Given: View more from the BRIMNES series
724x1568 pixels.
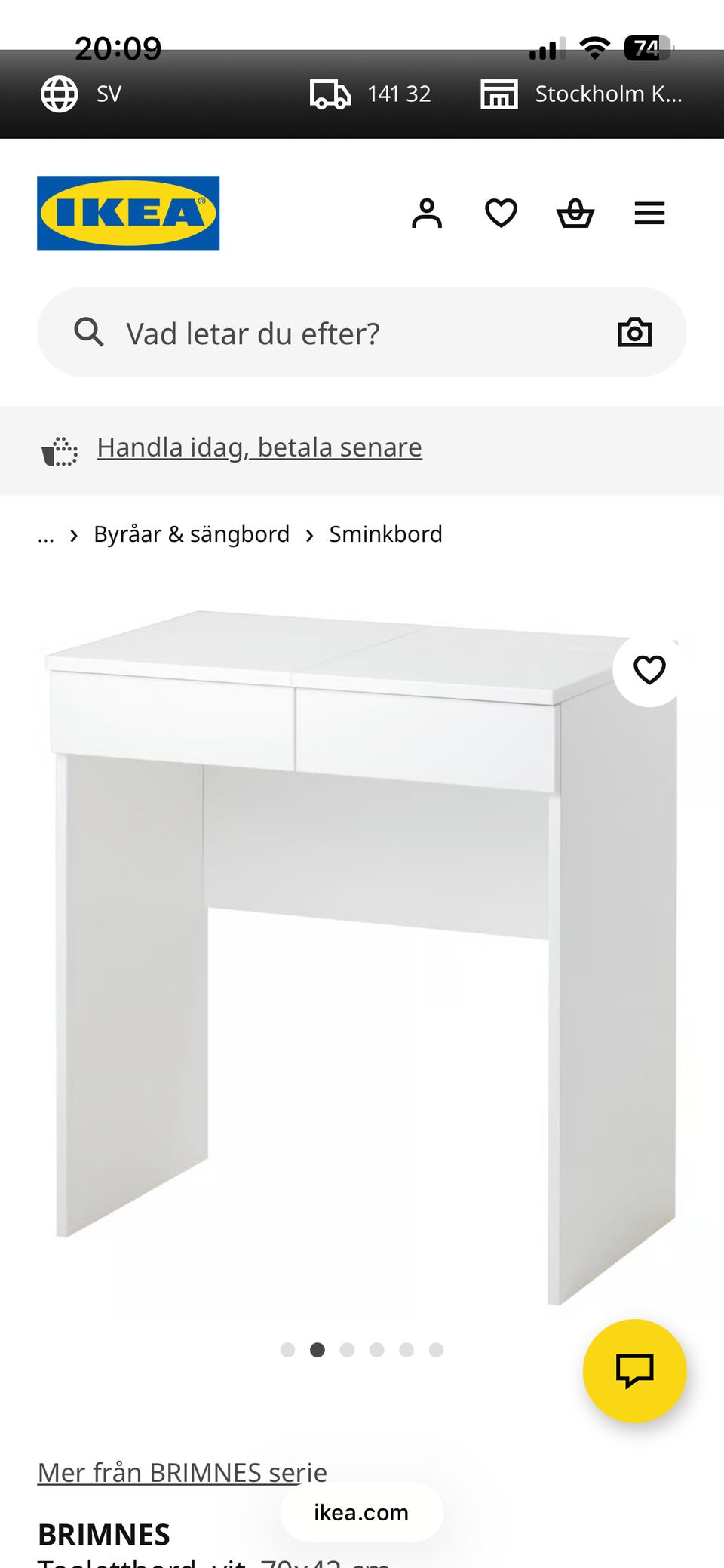Looking at the screenshot, I should click(181, 1472).
